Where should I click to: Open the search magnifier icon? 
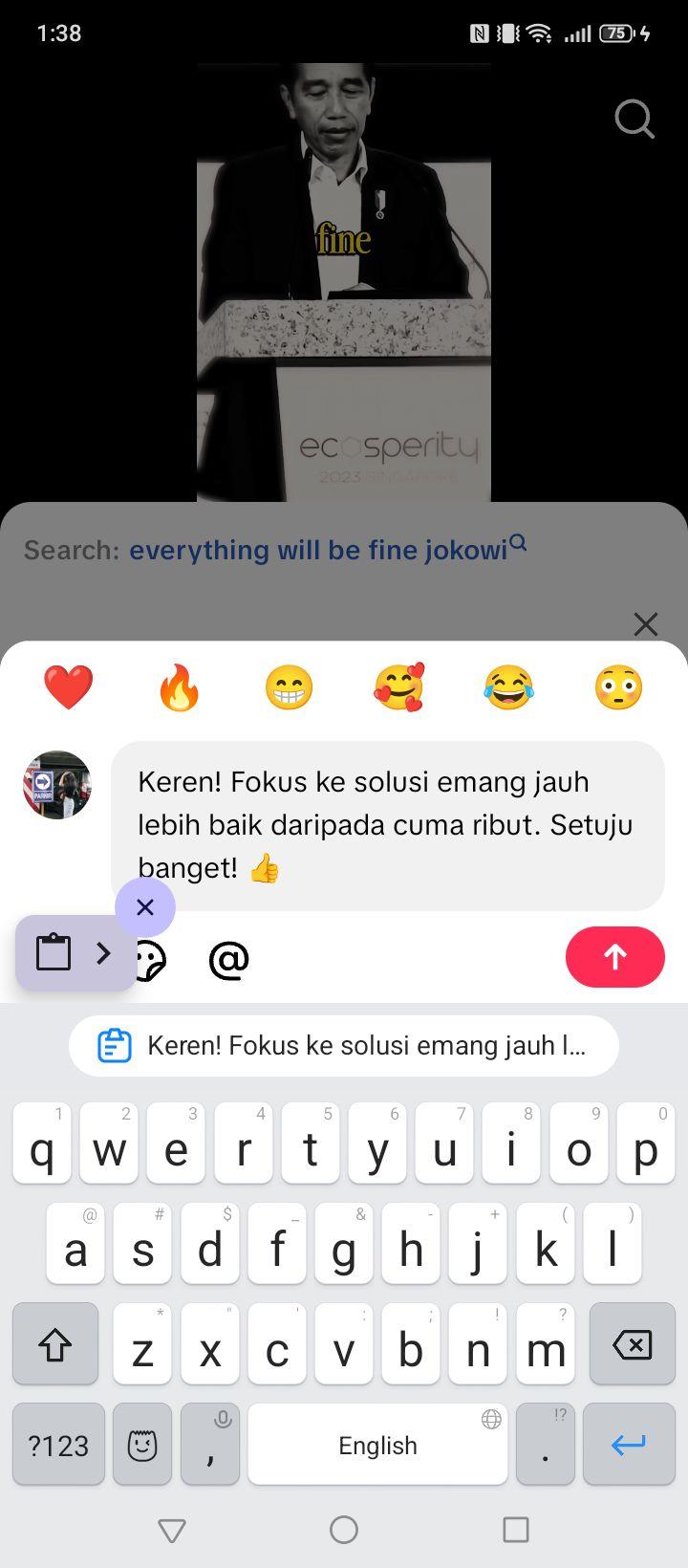pyautogui.click(x=634, y=120)
